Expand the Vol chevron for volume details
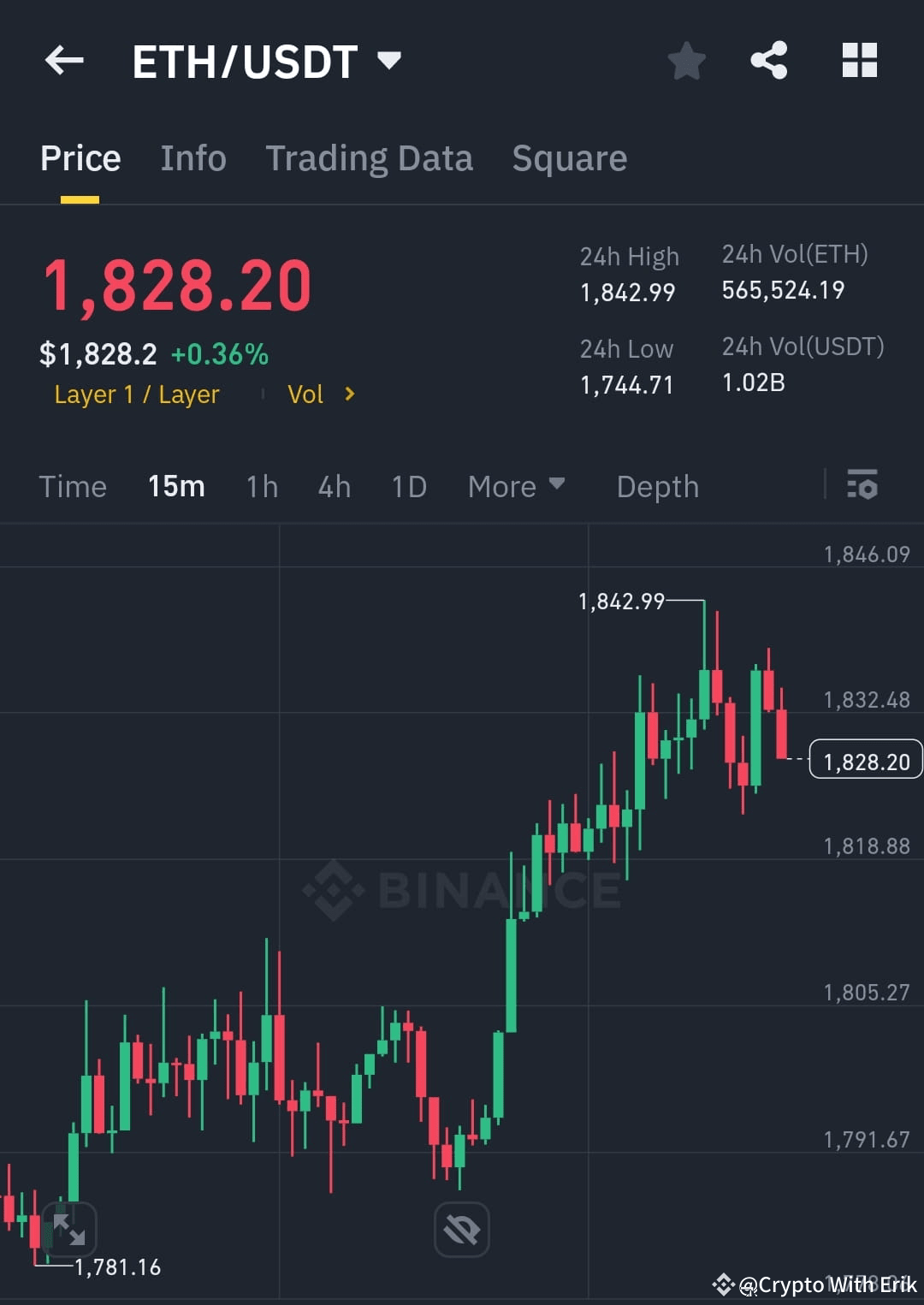The width and height of the screenshot is (924, 1305). point(349,394)
